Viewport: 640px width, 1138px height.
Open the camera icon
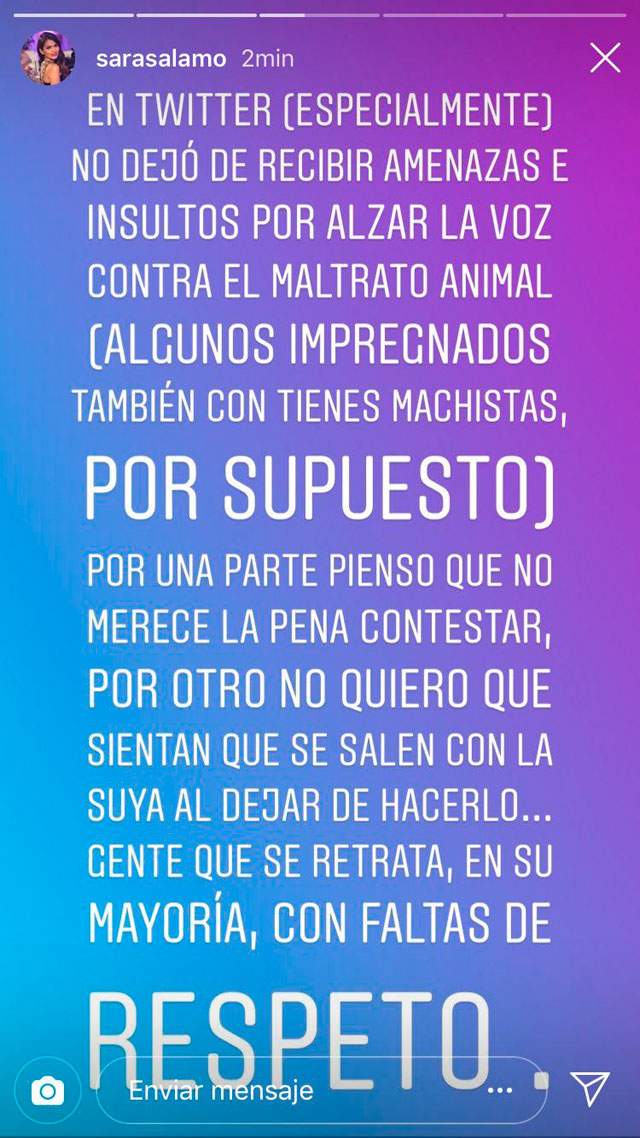[x=47, y=1091]
